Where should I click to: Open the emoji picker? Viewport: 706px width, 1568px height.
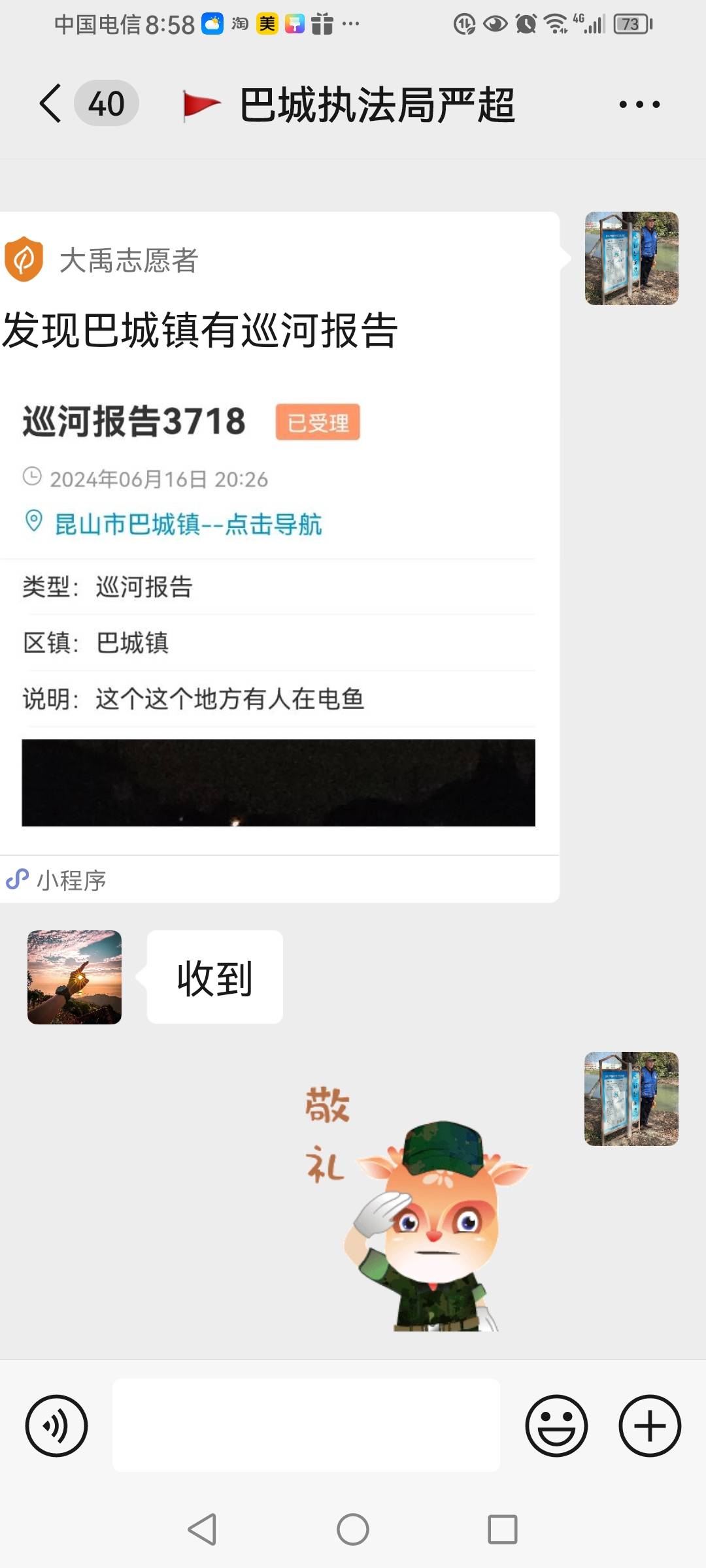(556, 1426)
